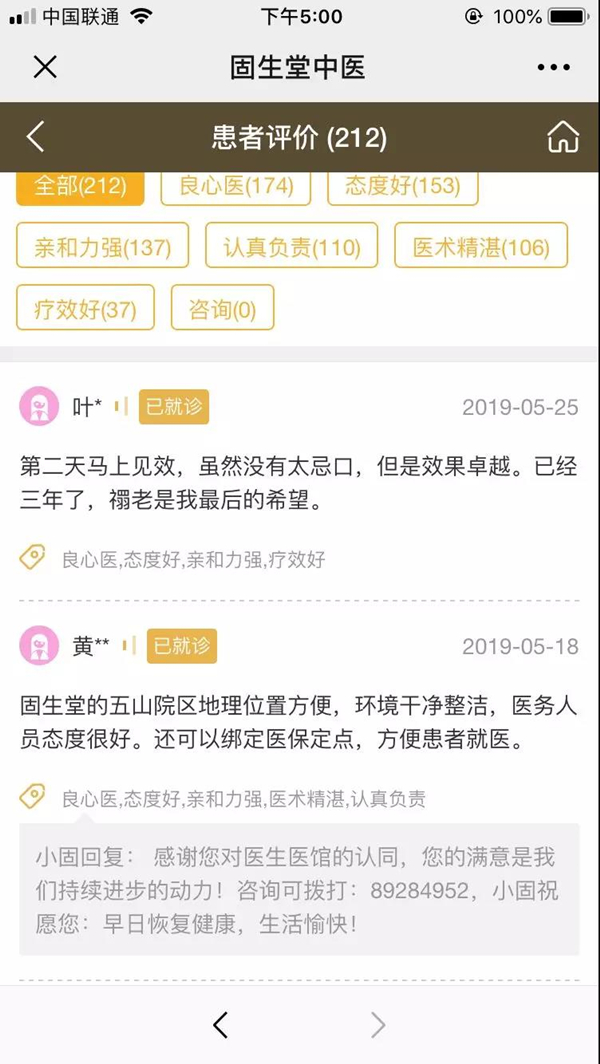Select the 咨询(0) tag
The image size is (600, 1064).
[x=222, y=308]
